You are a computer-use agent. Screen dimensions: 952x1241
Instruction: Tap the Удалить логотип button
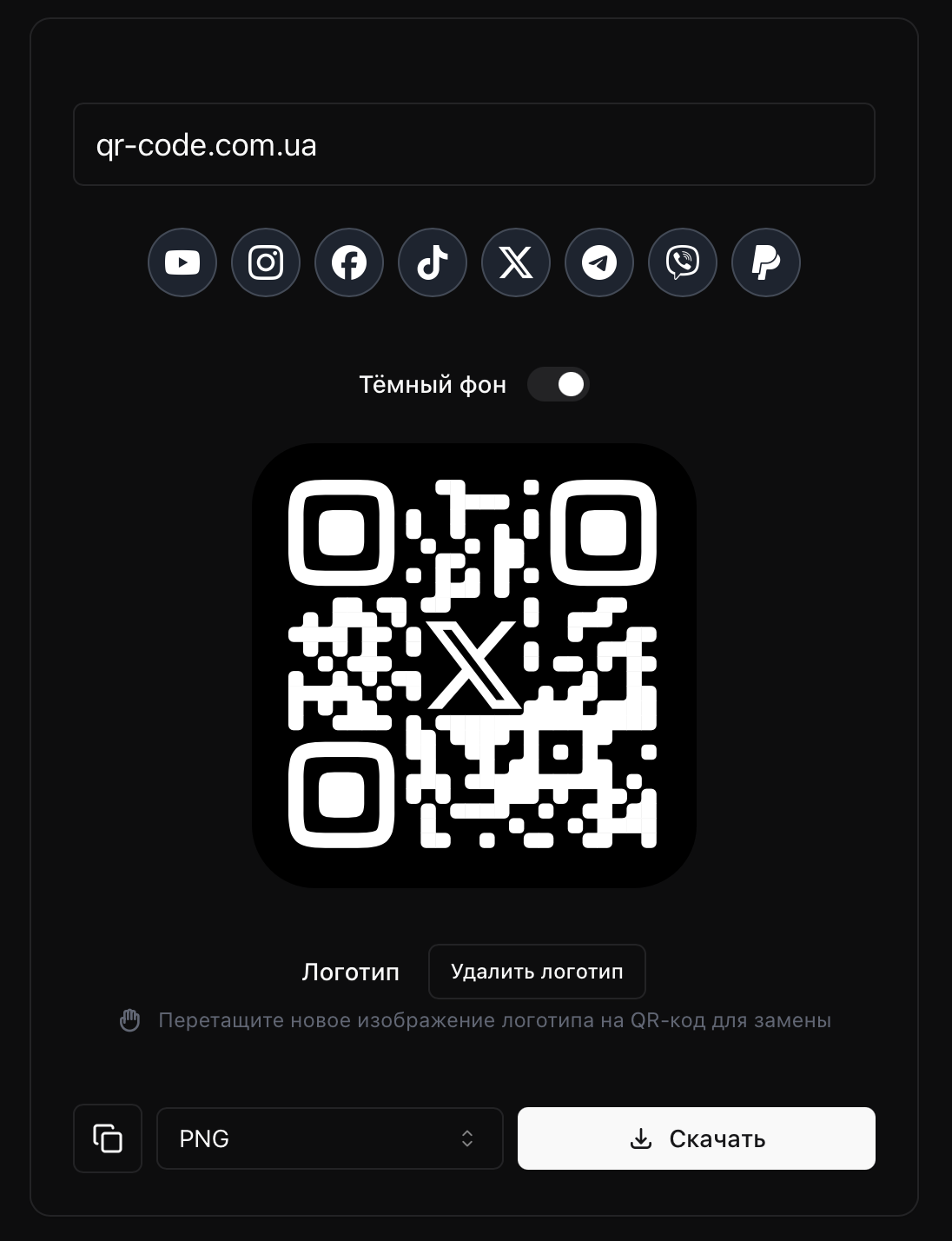click(537, 972)
